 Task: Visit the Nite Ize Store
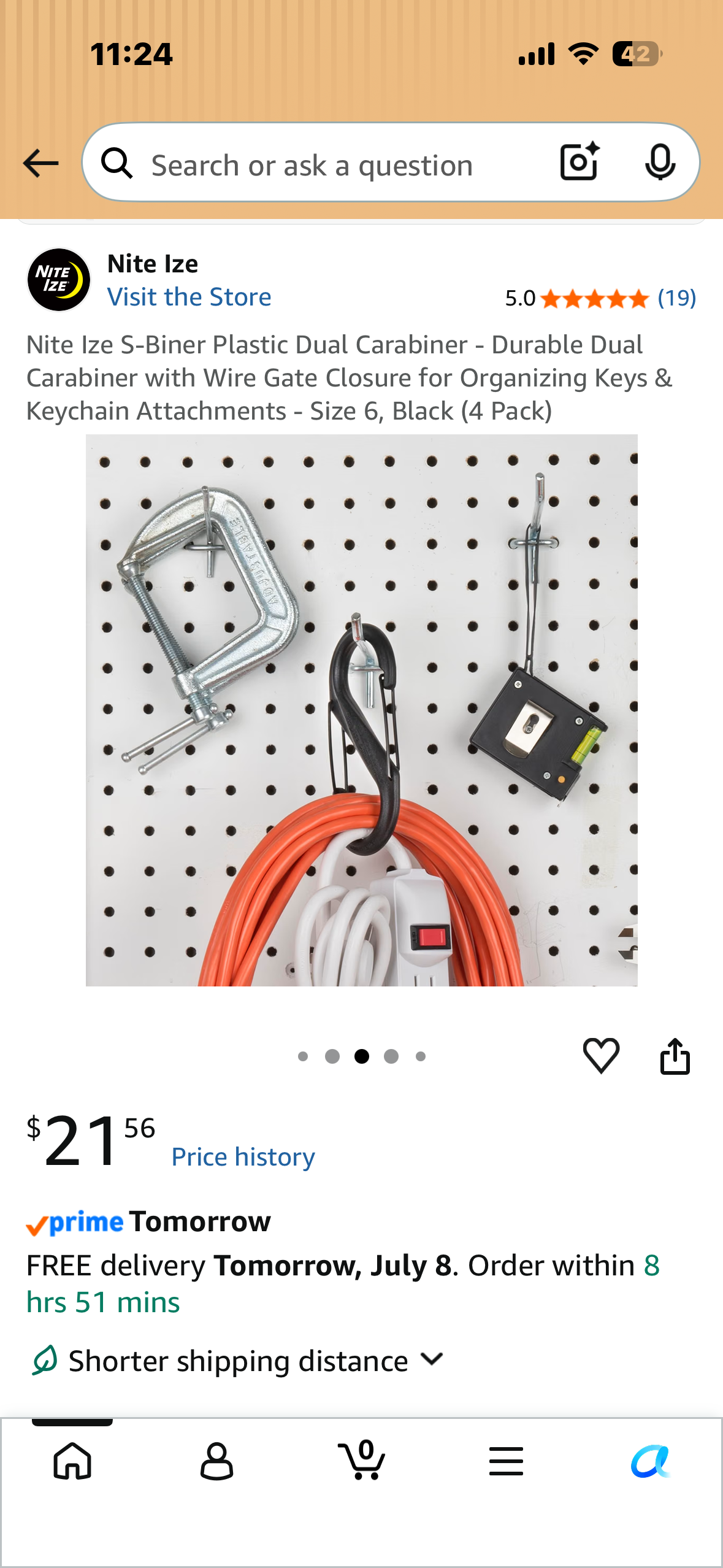tap(189, 297)
